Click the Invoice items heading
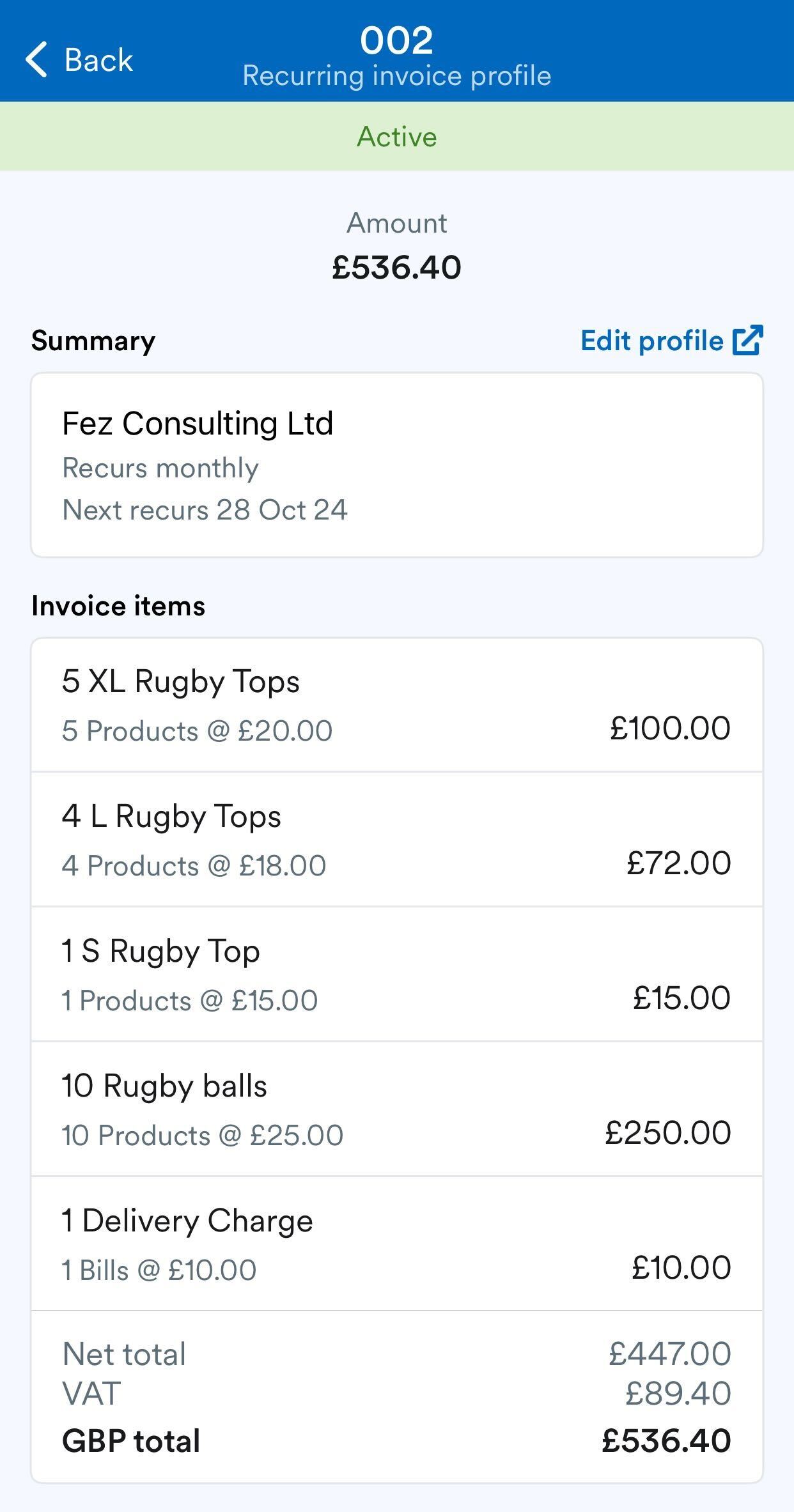The image size is (794, 1512). (x=118, y=606)
